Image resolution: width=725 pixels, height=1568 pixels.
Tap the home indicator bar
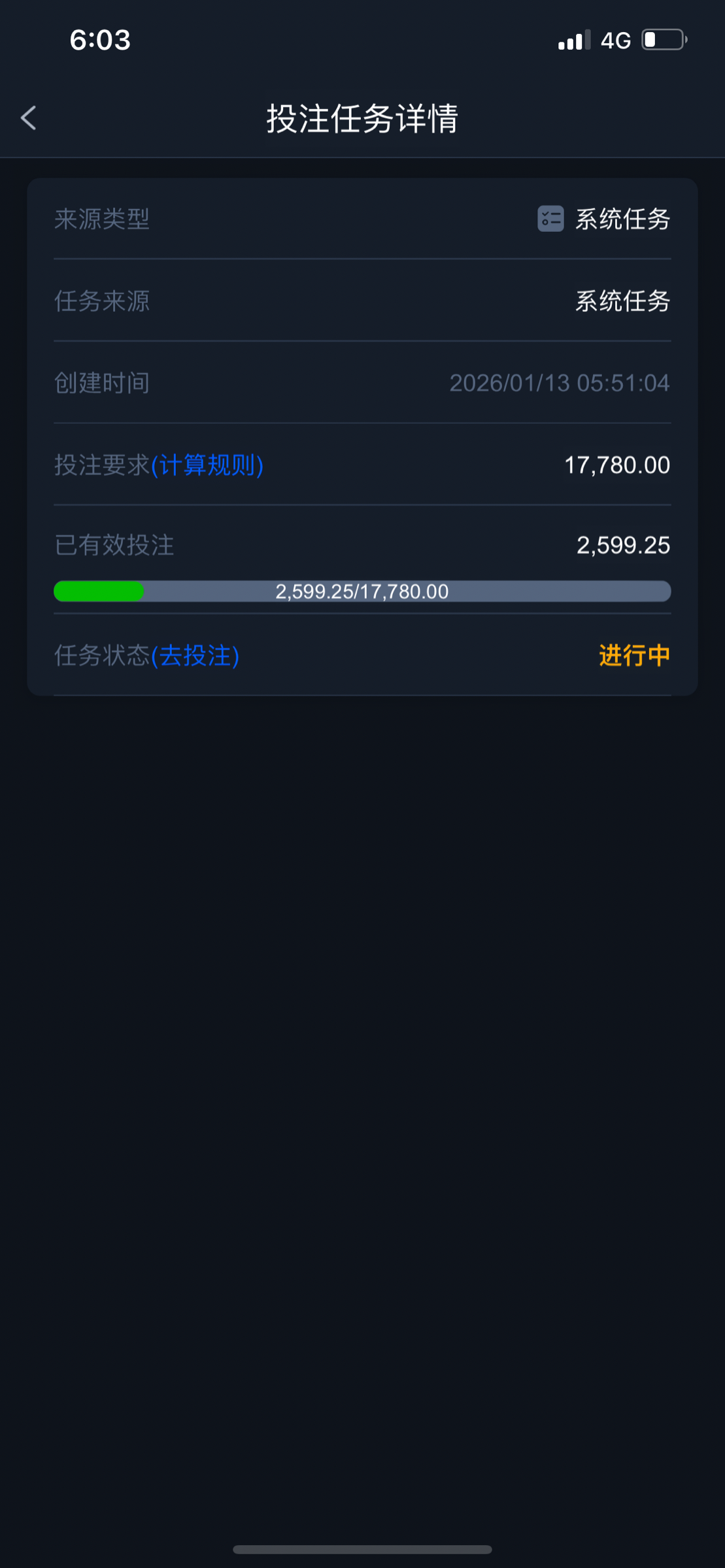[362, 1547]
